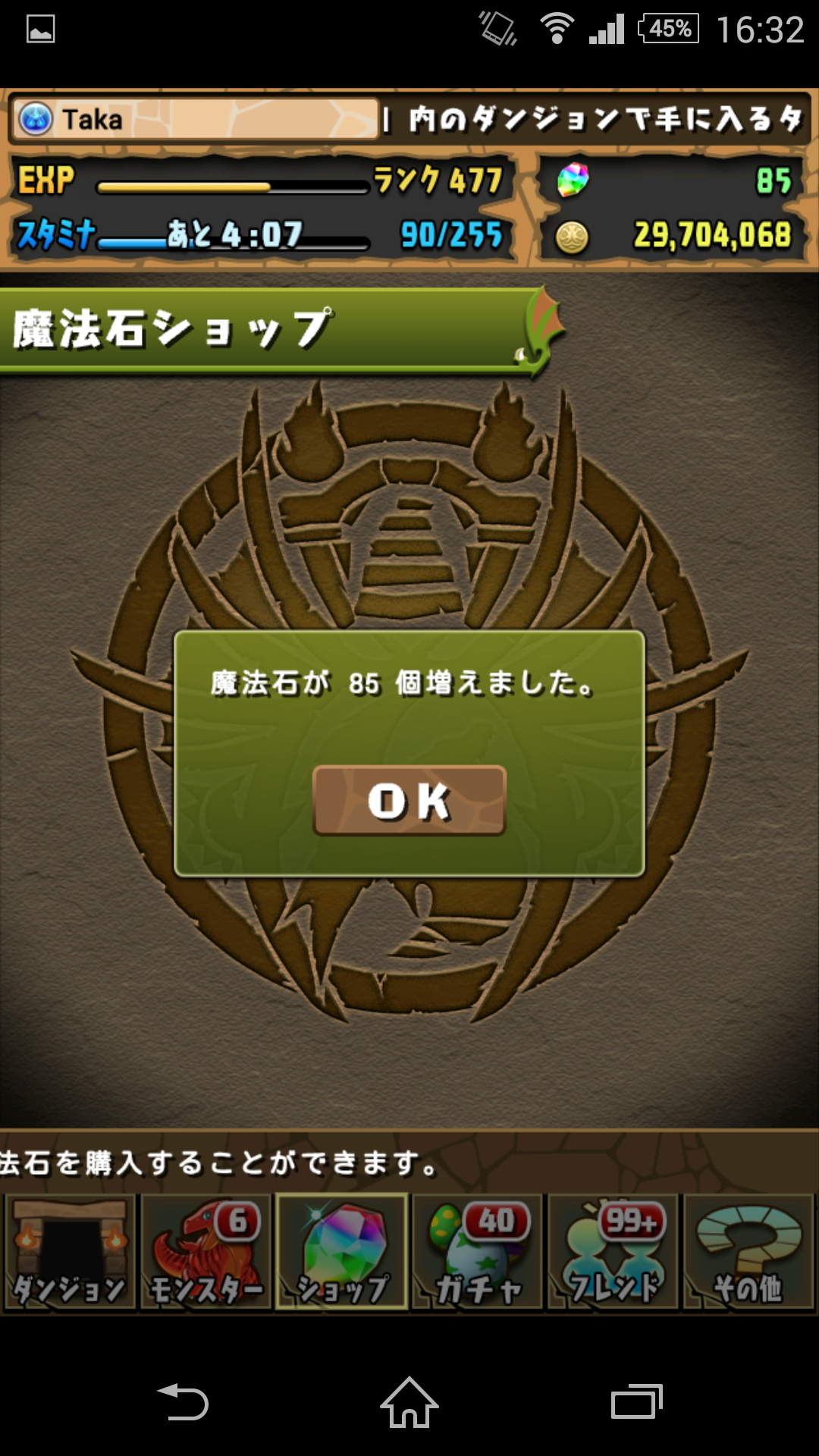The image size is (819, 1456).
Task: Switch to the その他 tab
Action: click(748, 1252)
